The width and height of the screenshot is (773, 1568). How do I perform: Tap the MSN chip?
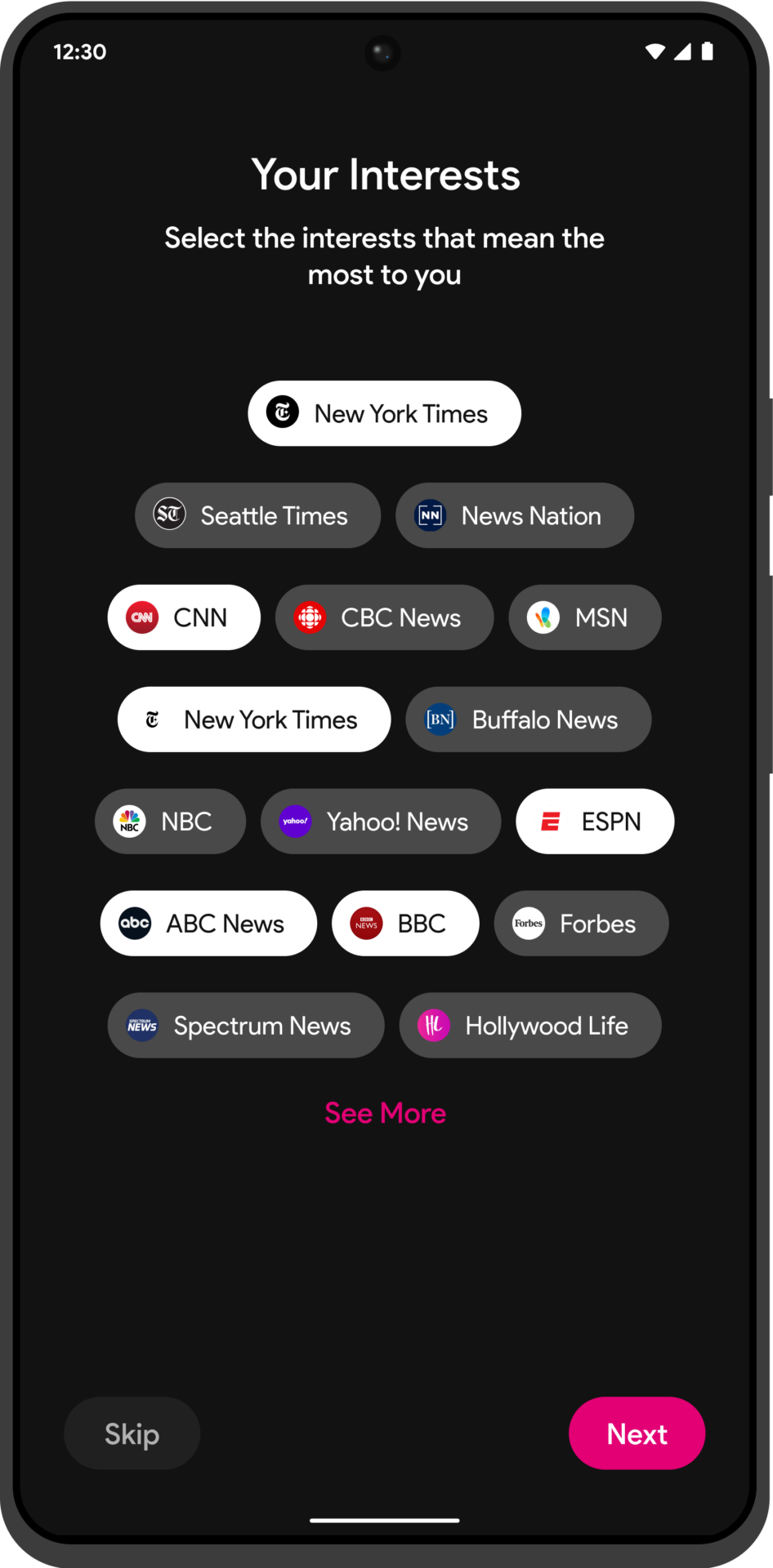point(584,617)
